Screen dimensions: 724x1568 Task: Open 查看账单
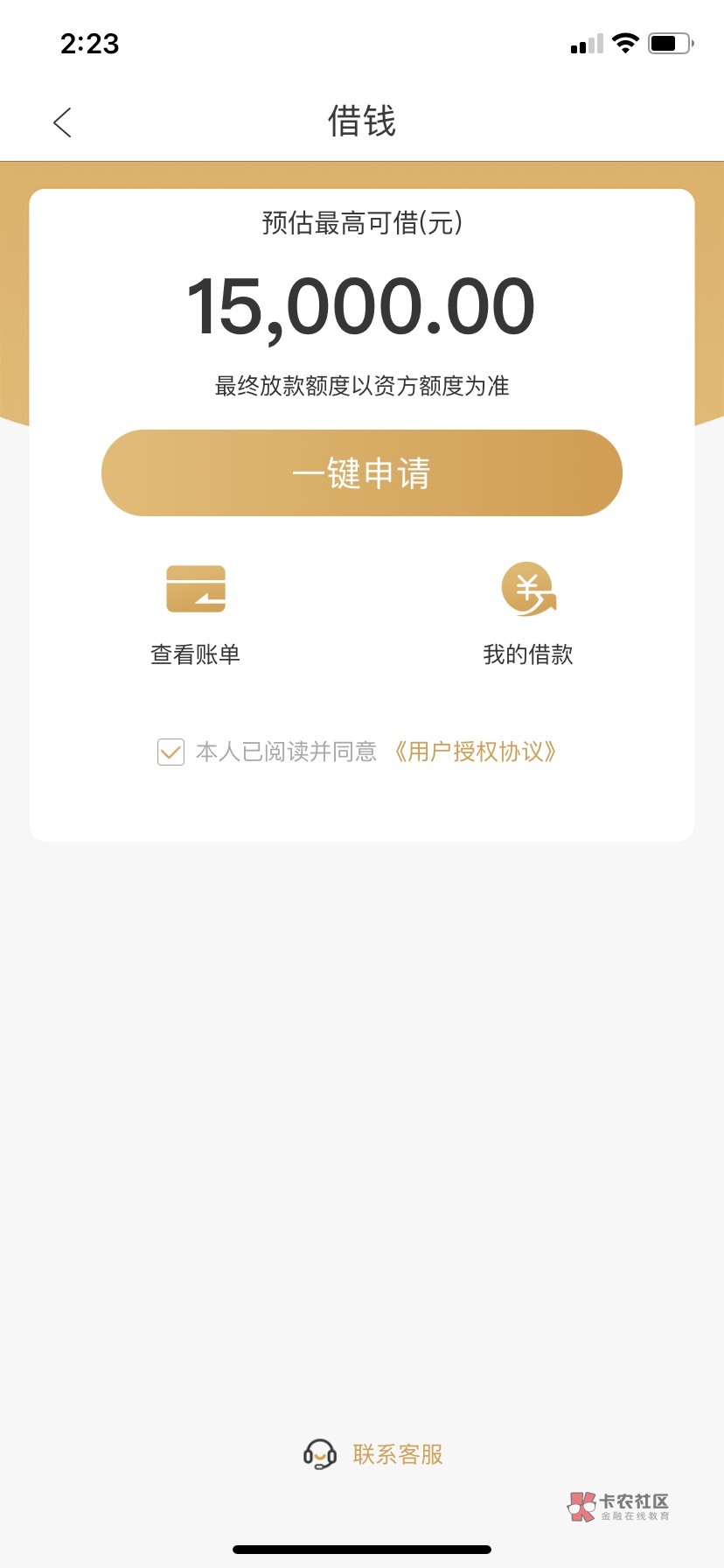click(195, 612)
